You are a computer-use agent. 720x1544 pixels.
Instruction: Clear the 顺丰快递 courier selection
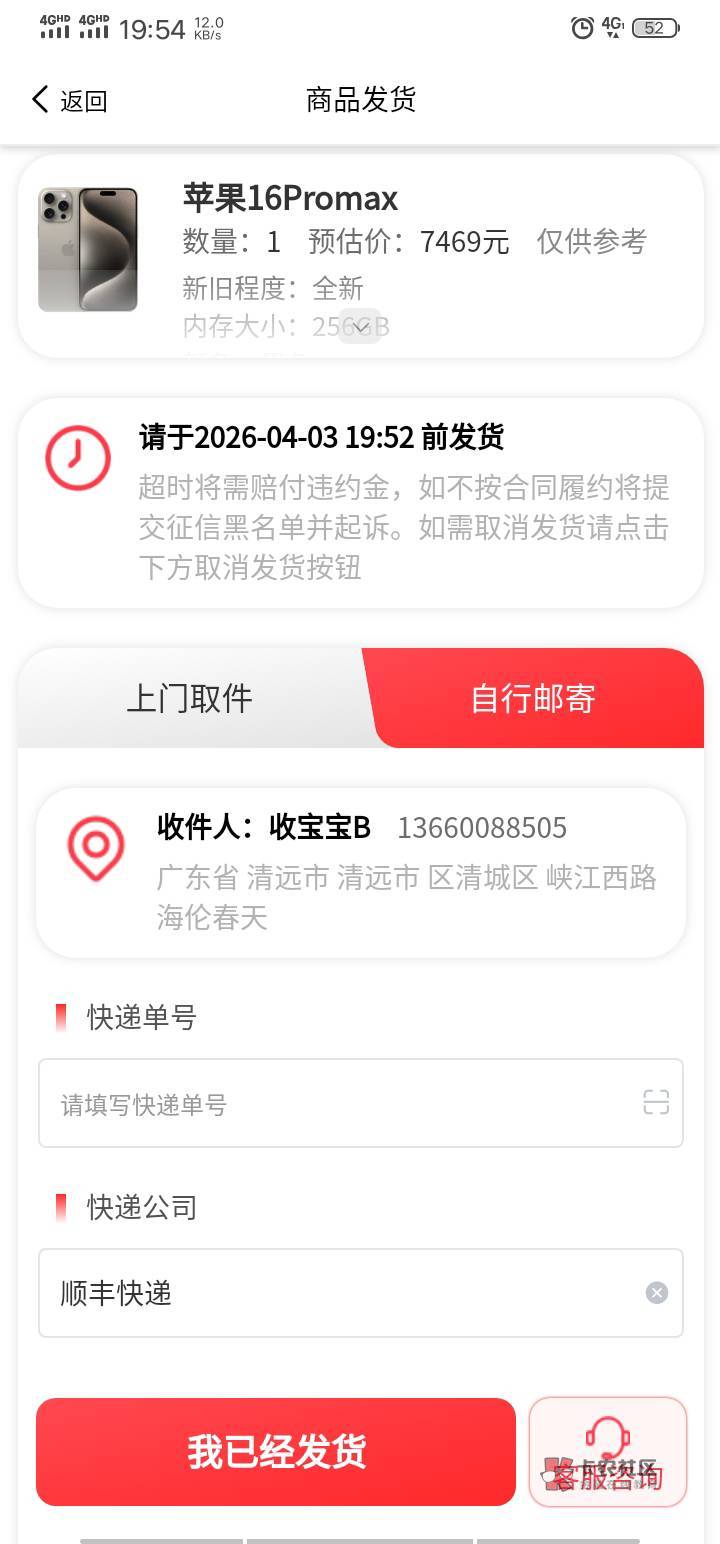click(657, 1293)
